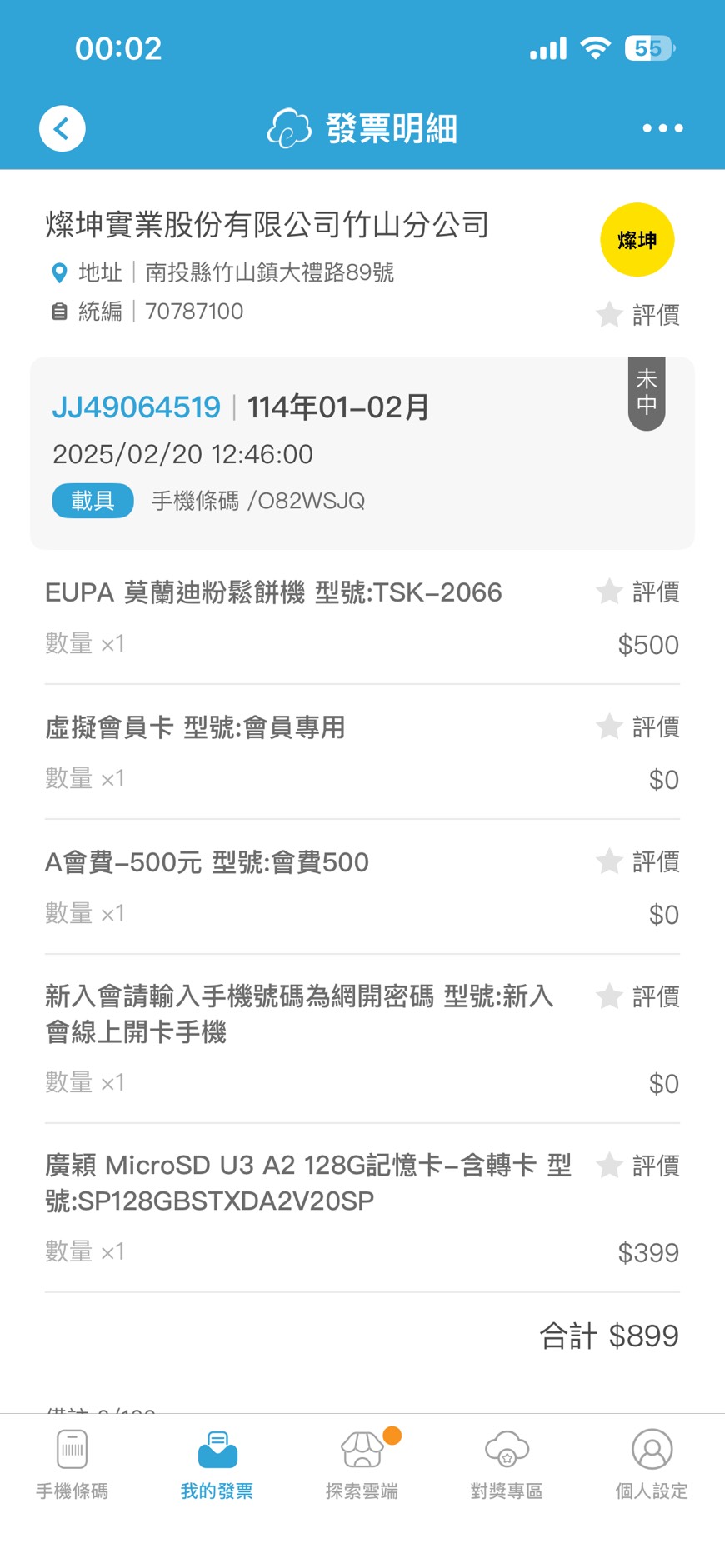This screenshot has width=725, height=1568.
Task: Rate the 廣穎 MicroSD 128G記憶卡
Action: pos(638,1166)
